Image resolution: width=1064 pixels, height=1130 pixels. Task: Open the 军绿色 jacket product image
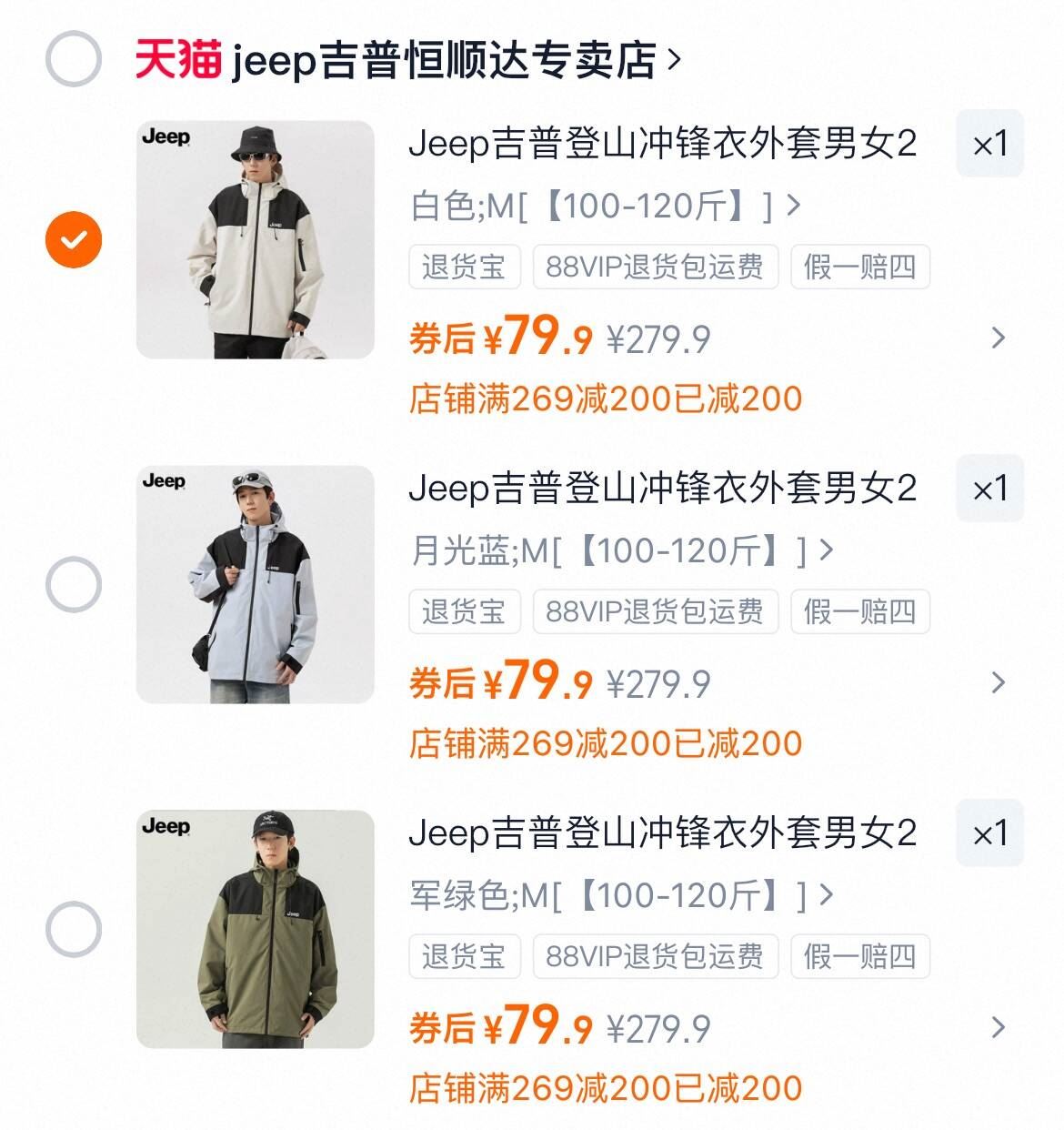256,929
